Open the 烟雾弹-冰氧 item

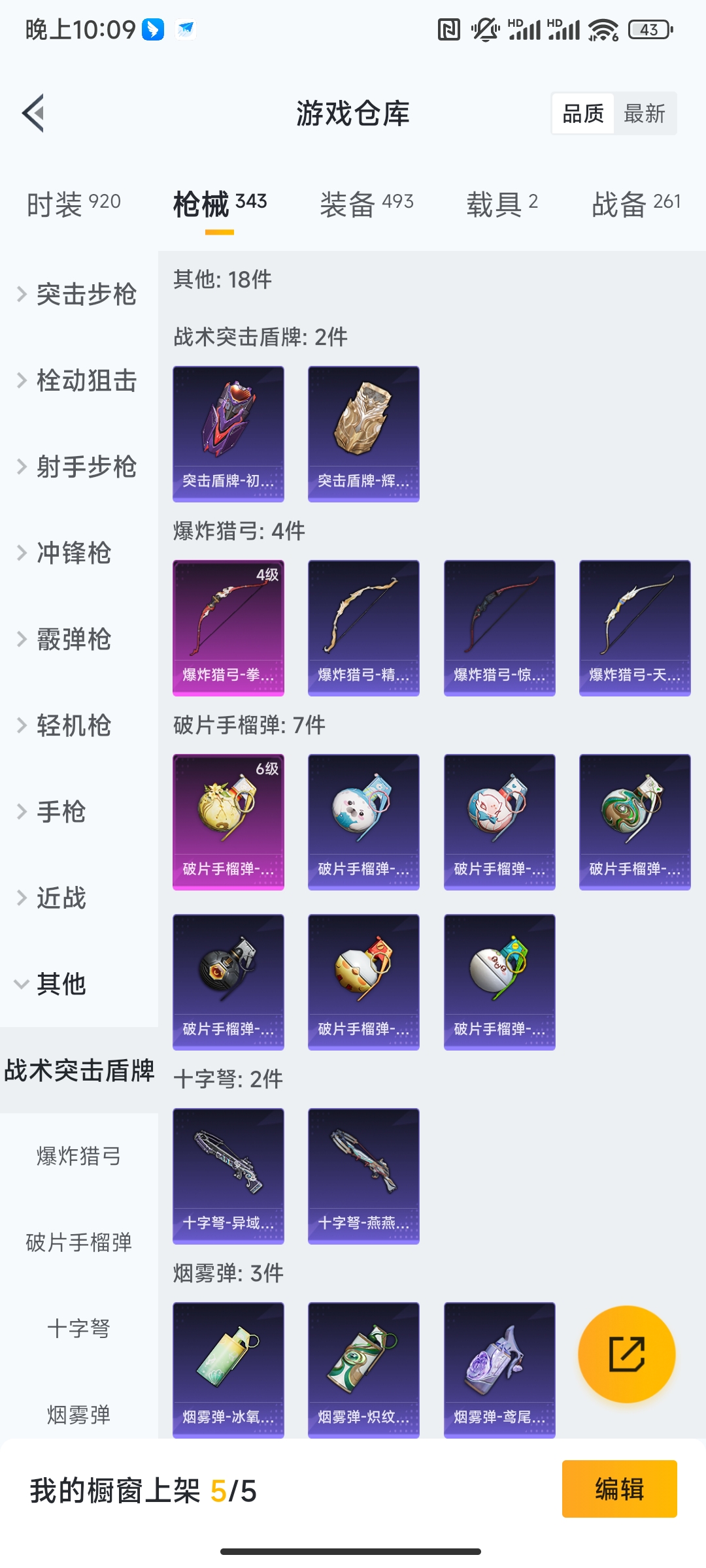point(228,1369)
